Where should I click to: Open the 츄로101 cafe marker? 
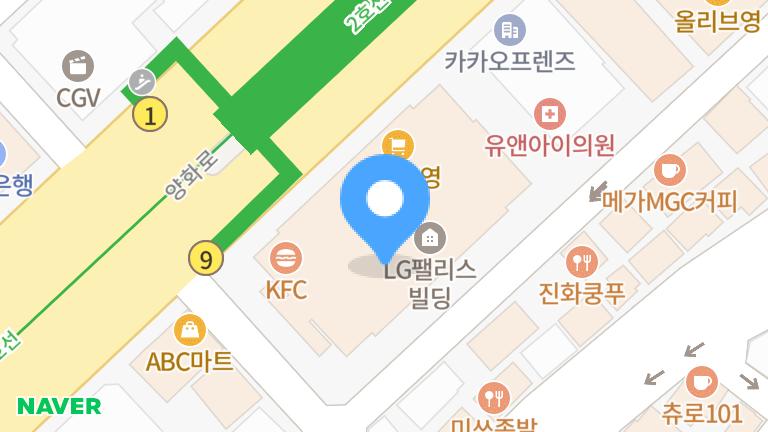pos(701,381)
